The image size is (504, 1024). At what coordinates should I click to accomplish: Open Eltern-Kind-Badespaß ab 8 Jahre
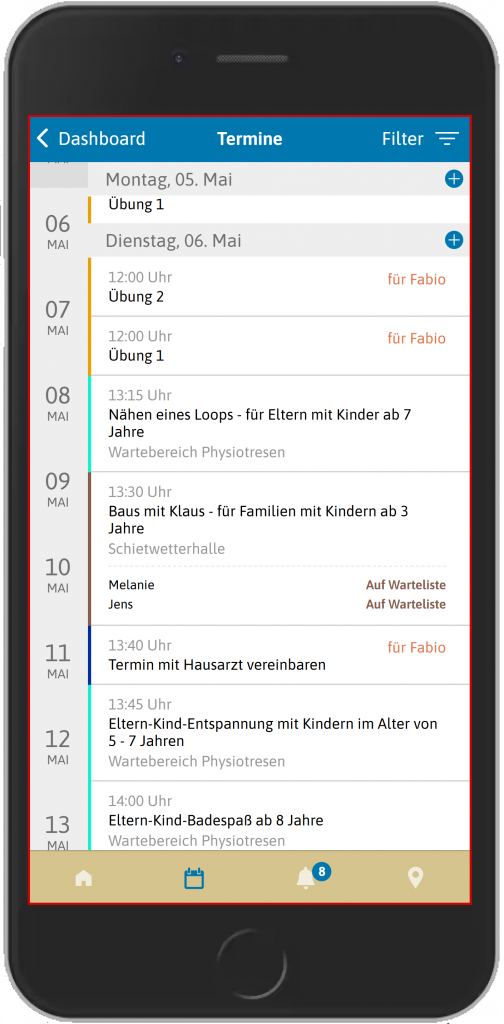pyautogui.click(x=279, y=816)
